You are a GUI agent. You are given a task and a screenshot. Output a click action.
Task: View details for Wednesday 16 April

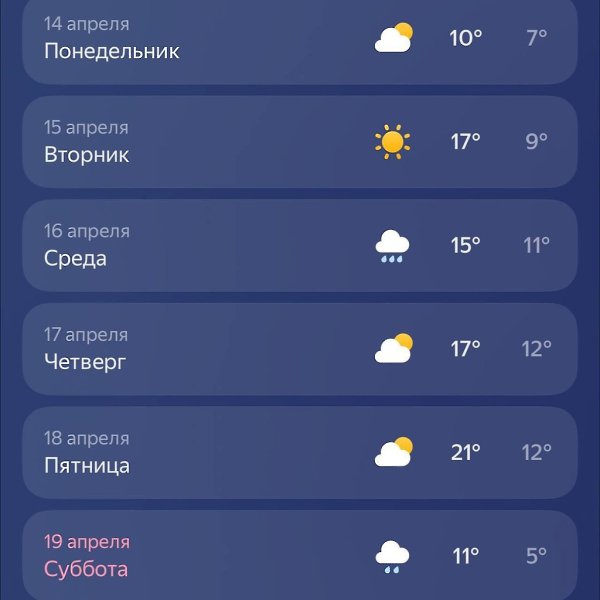pos(300,246)
